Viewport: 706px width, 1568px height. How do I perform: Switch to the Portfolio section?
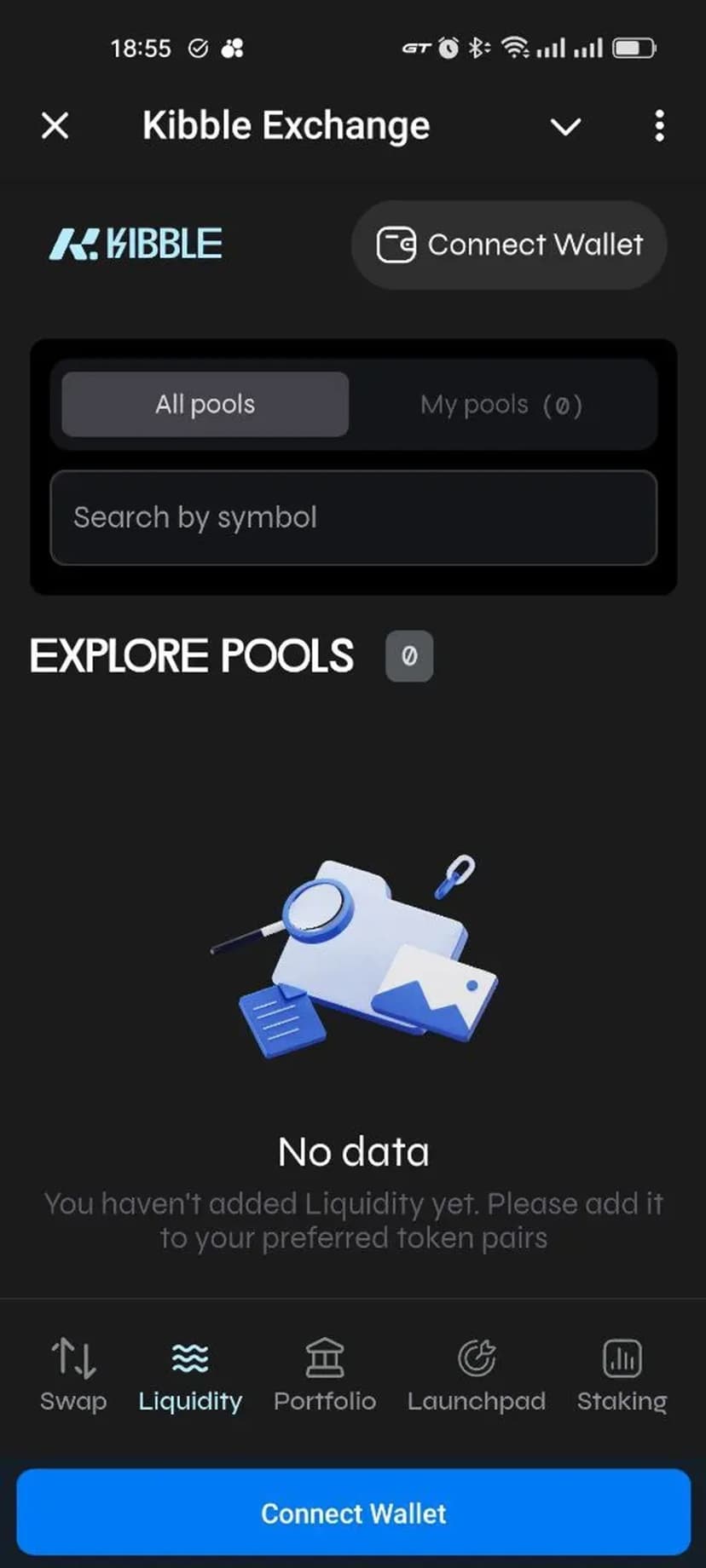[325, 1374]
